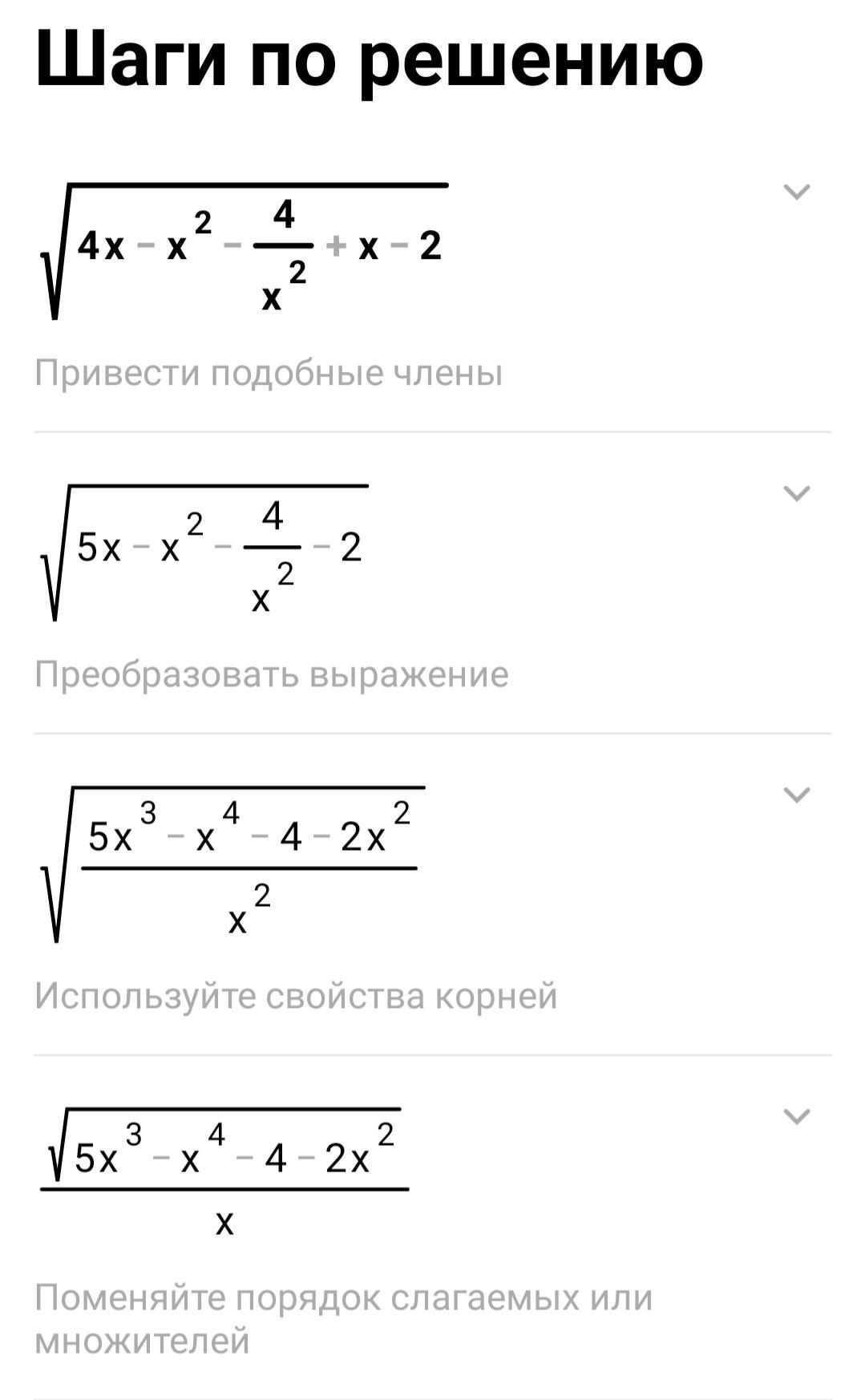861x1400 pixels.
Task: Expand the "Используйте свойства корней" step
Action: [x=796, y=795]
